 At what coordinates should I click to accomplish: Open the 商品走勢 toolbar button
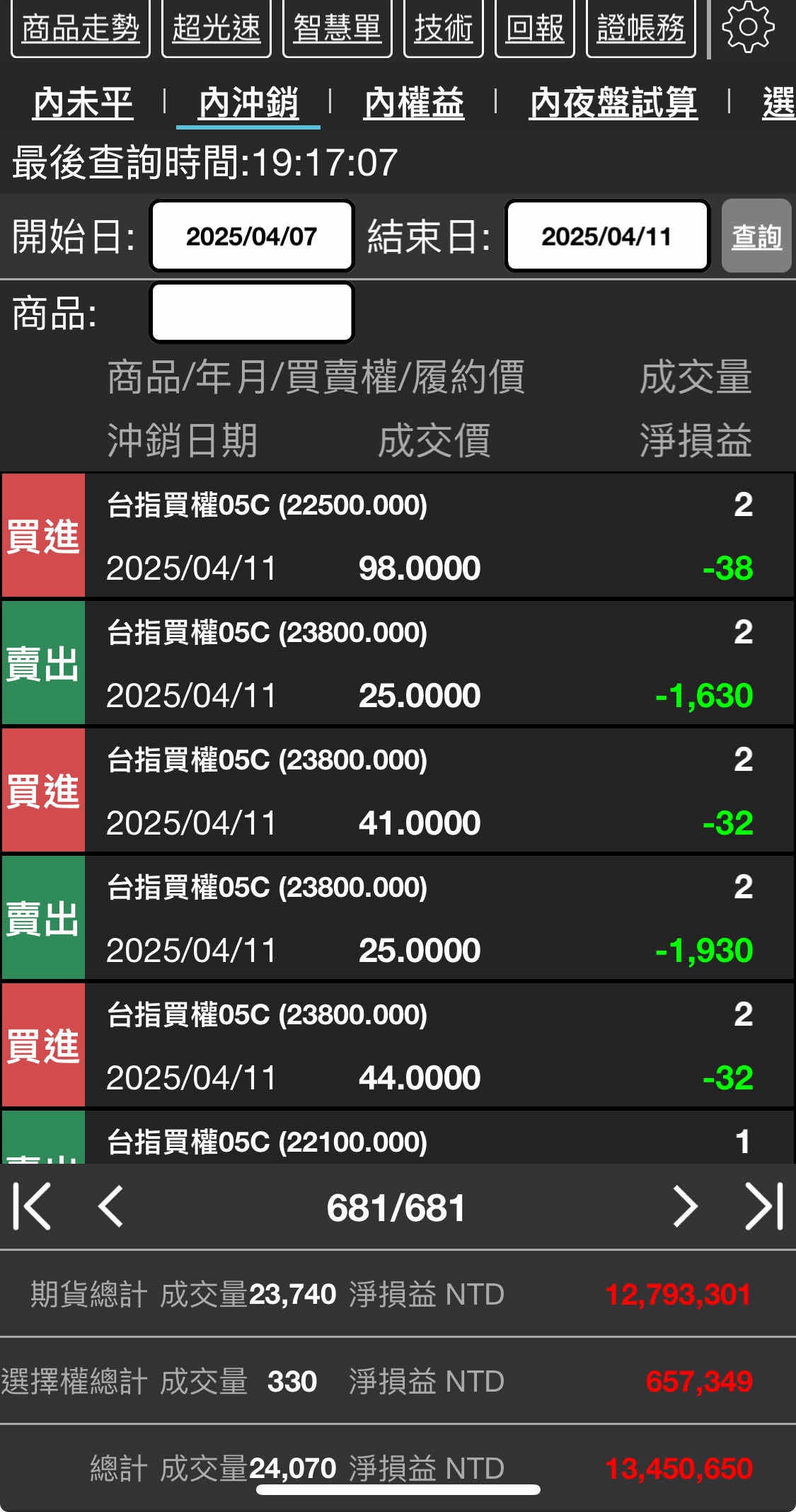[81, 28]
